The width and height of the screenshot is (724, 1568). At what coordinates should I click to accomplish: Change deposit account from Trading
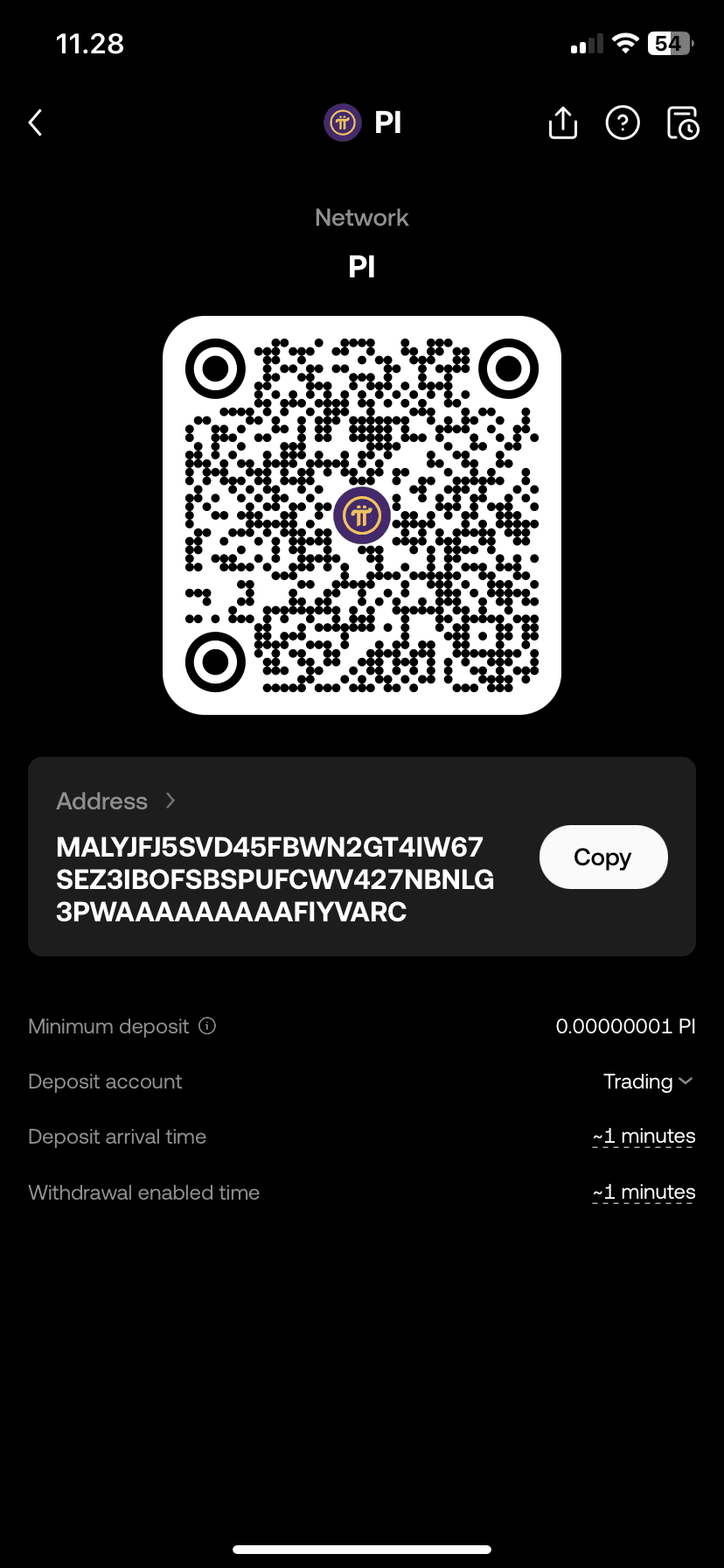point(648,1081)
